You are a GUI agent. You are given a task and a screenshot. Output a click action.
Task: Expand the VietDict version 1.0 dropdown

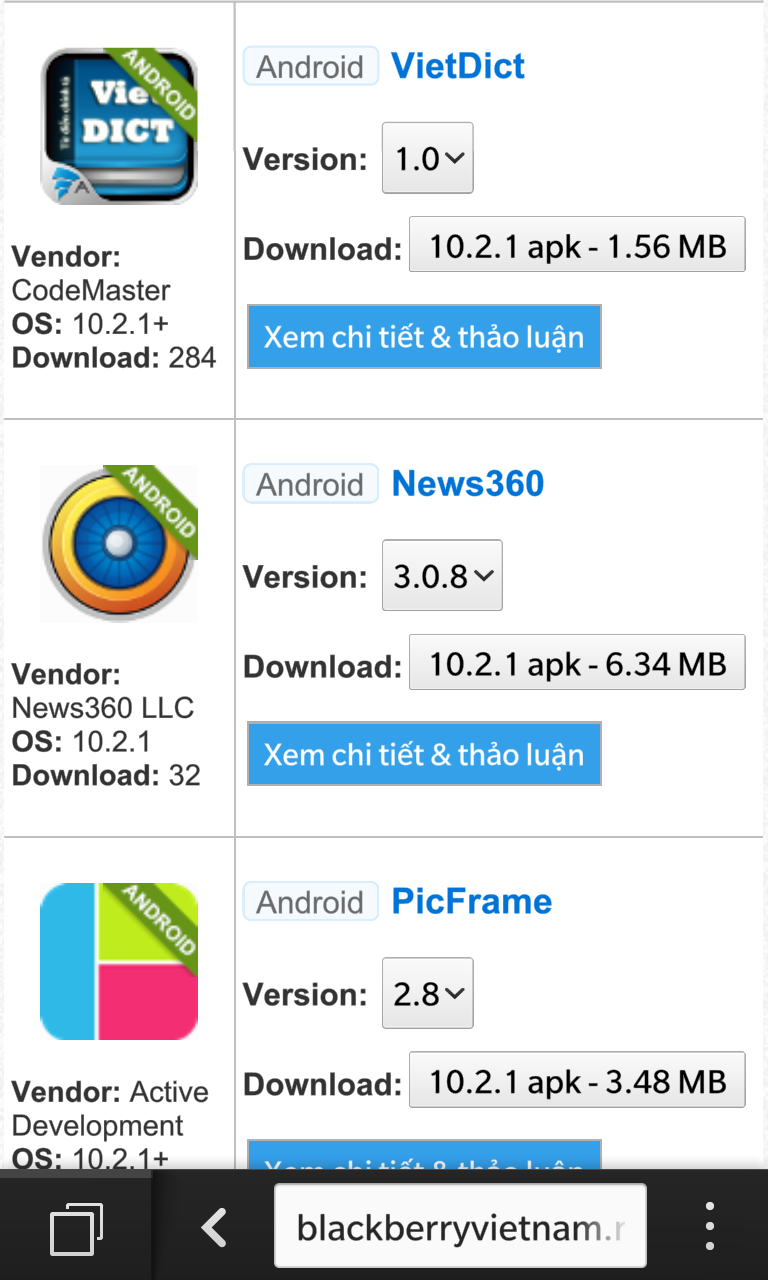(x=428, y=158)
